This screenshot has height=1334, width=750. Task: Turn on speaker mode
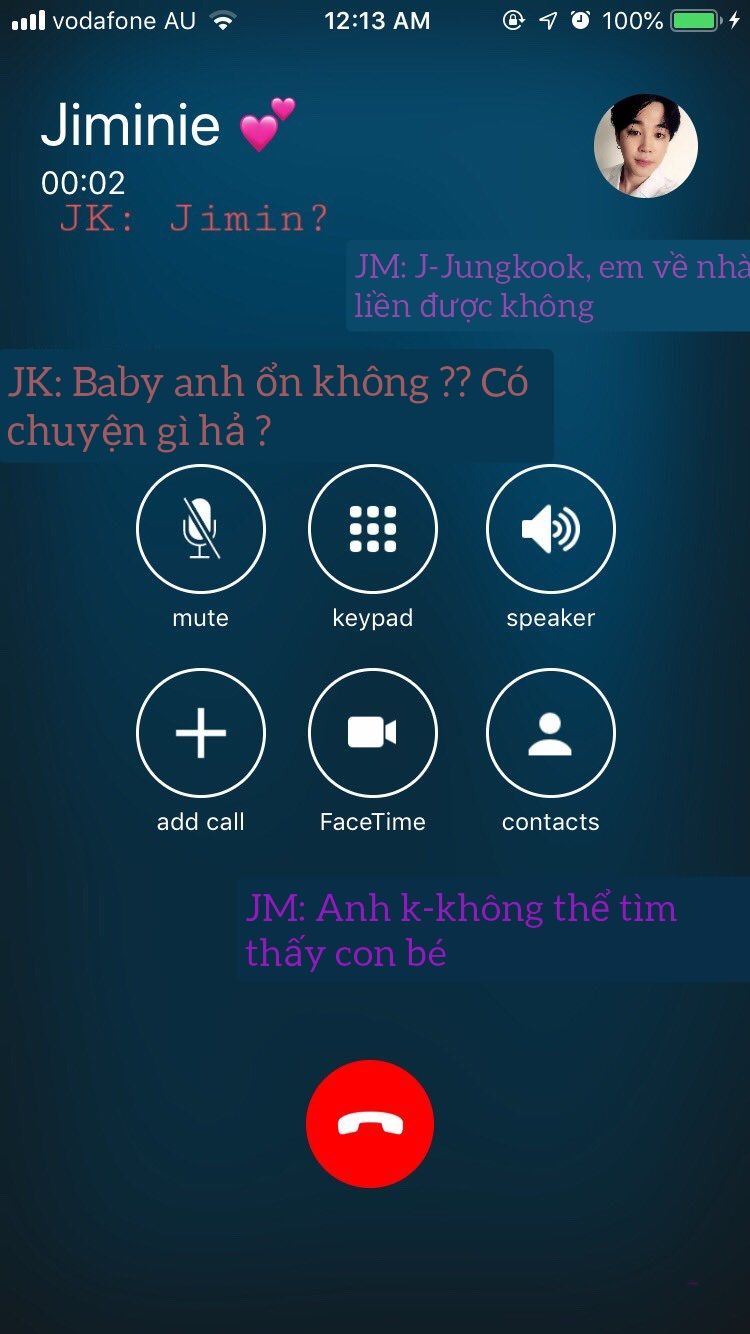point(550,529)
